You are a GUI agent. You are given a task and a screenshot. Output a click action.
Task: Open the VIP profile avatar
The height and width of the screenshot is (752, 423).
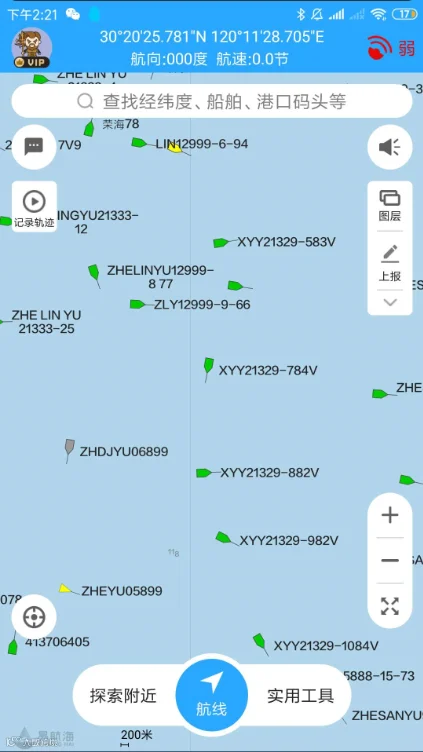point(32,48)
